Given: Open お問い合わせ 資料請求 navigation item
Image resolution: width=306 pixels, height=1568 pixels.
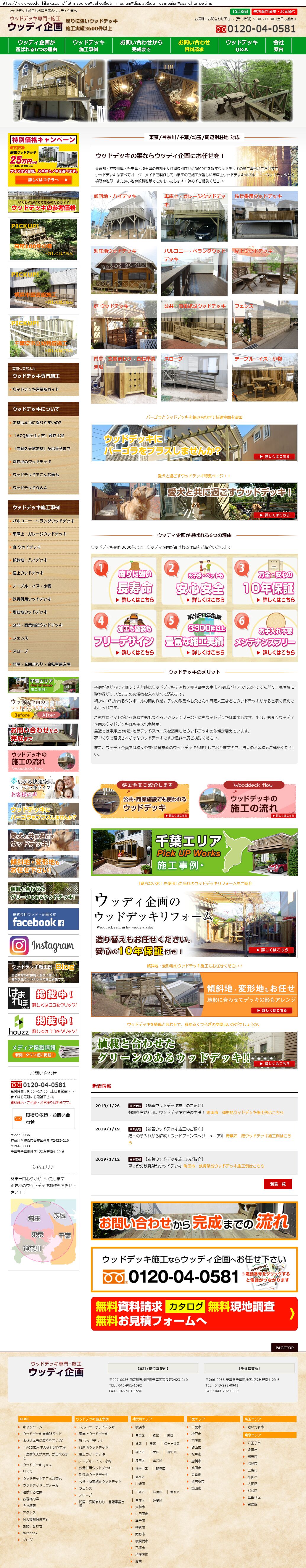Looking at the screenshot, I should tap(194, 46).
